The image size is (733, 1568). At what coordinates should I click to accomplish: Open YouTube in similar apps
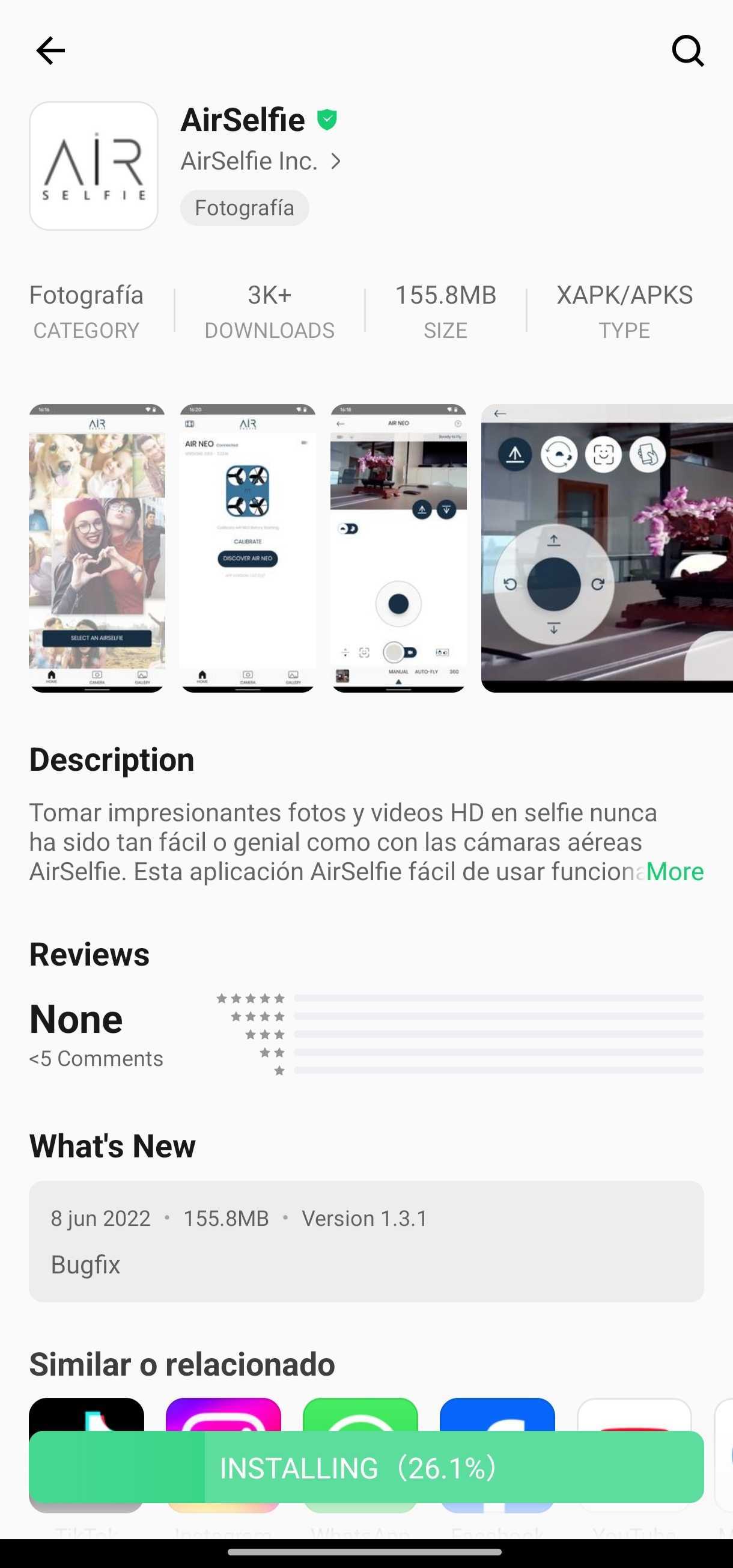tap(634, 1455)
